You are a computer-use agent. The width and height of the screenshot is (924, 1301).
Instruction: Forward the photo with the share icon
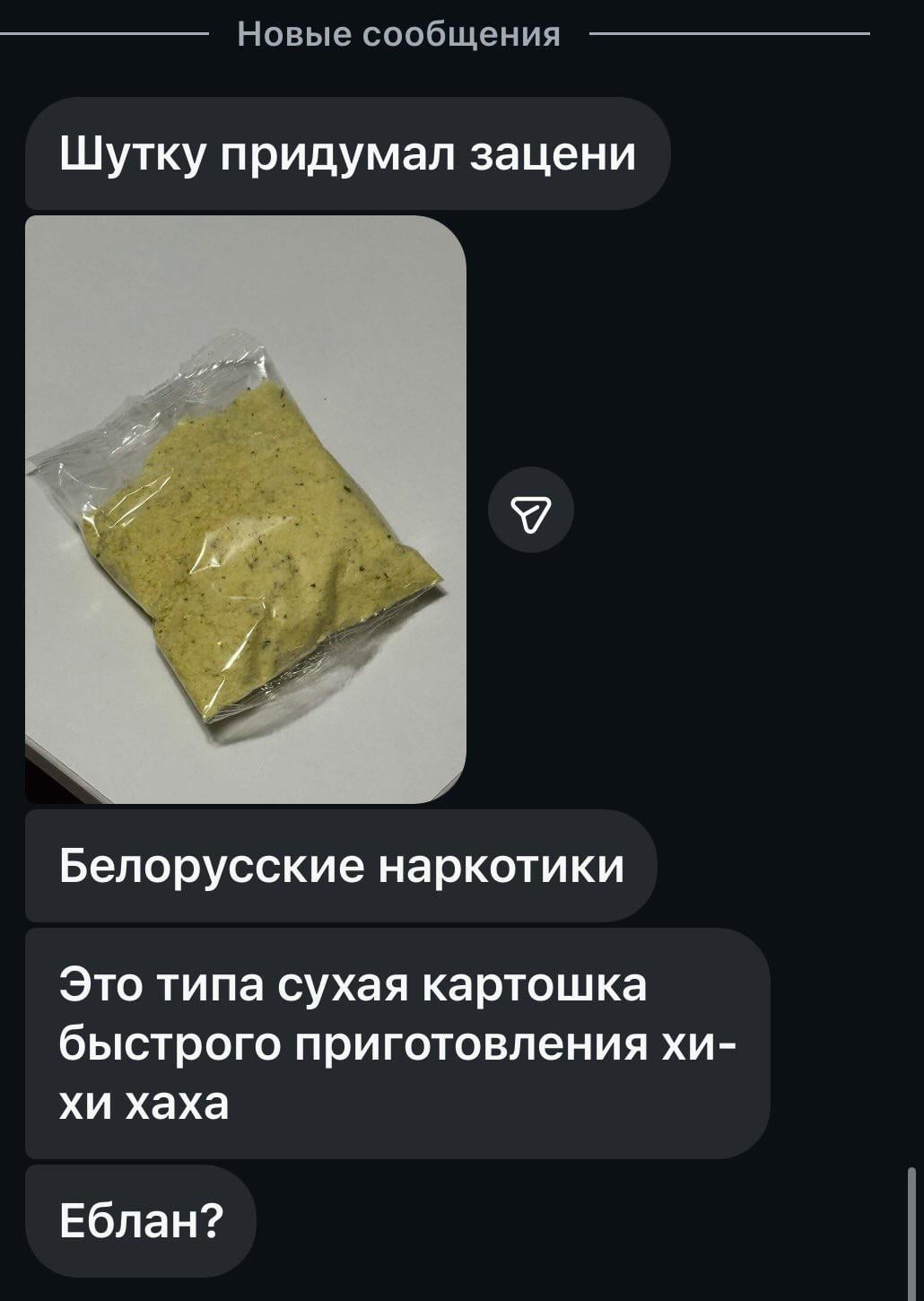tap(530, 510)
